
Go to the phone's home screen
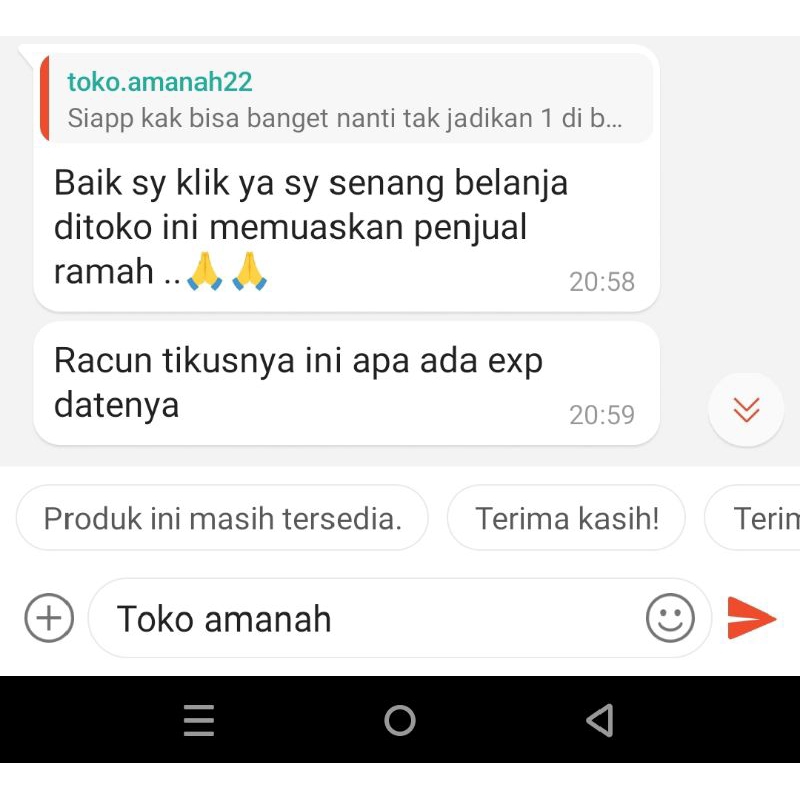[x=400, y=720]
